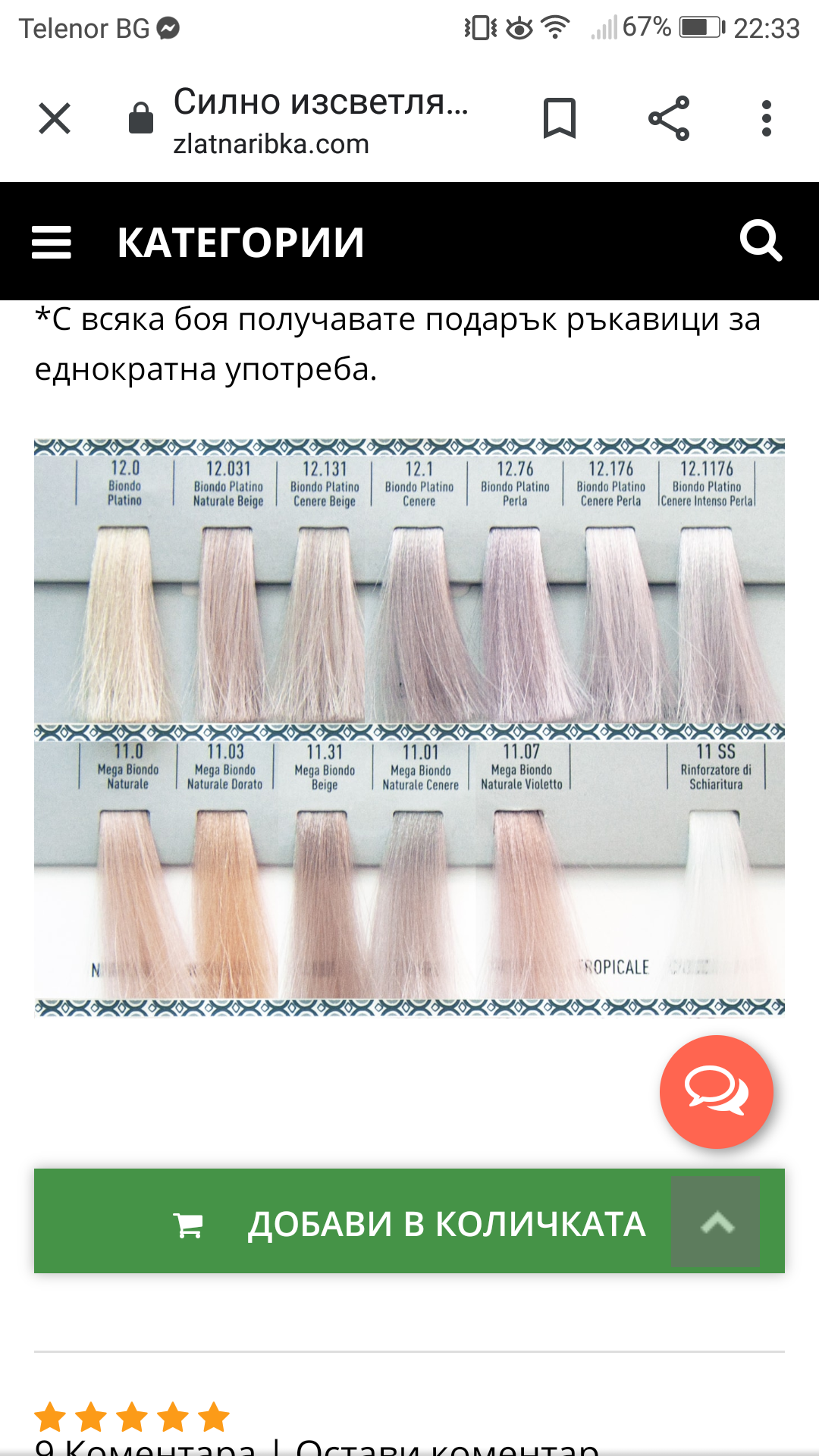Screen dimensions: 819x1456
Task: Open the site search
Action: (761, 241)
